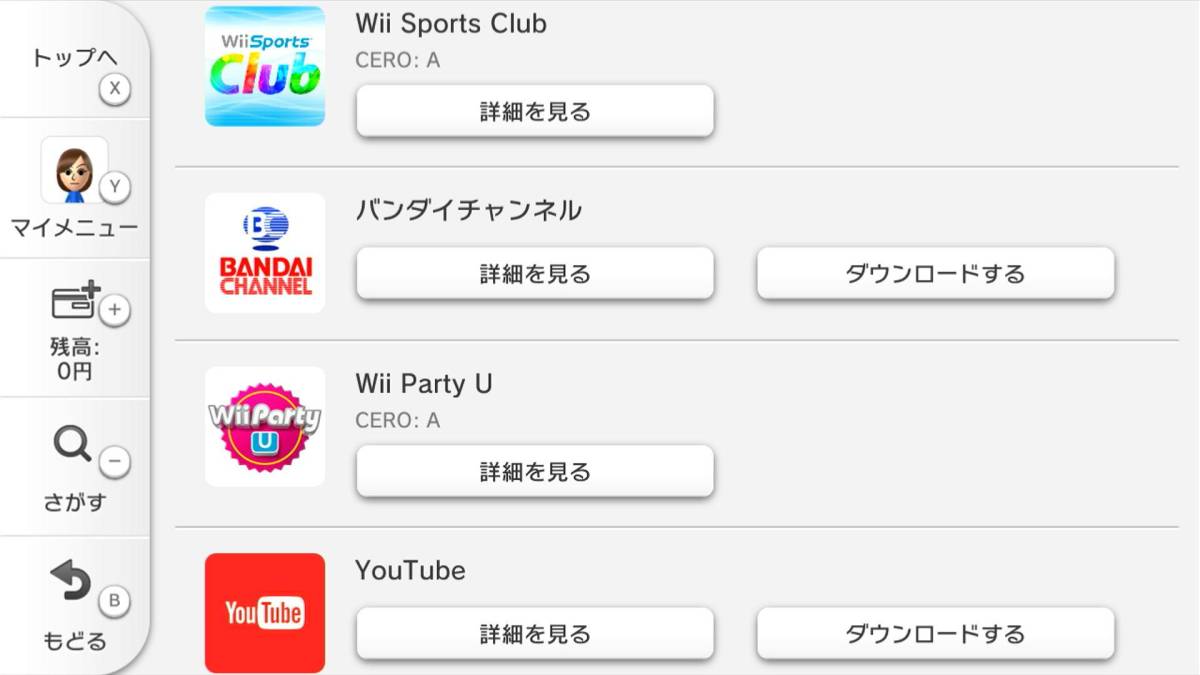
Task: Go back with もどる
Action: [x=75, y=604]
